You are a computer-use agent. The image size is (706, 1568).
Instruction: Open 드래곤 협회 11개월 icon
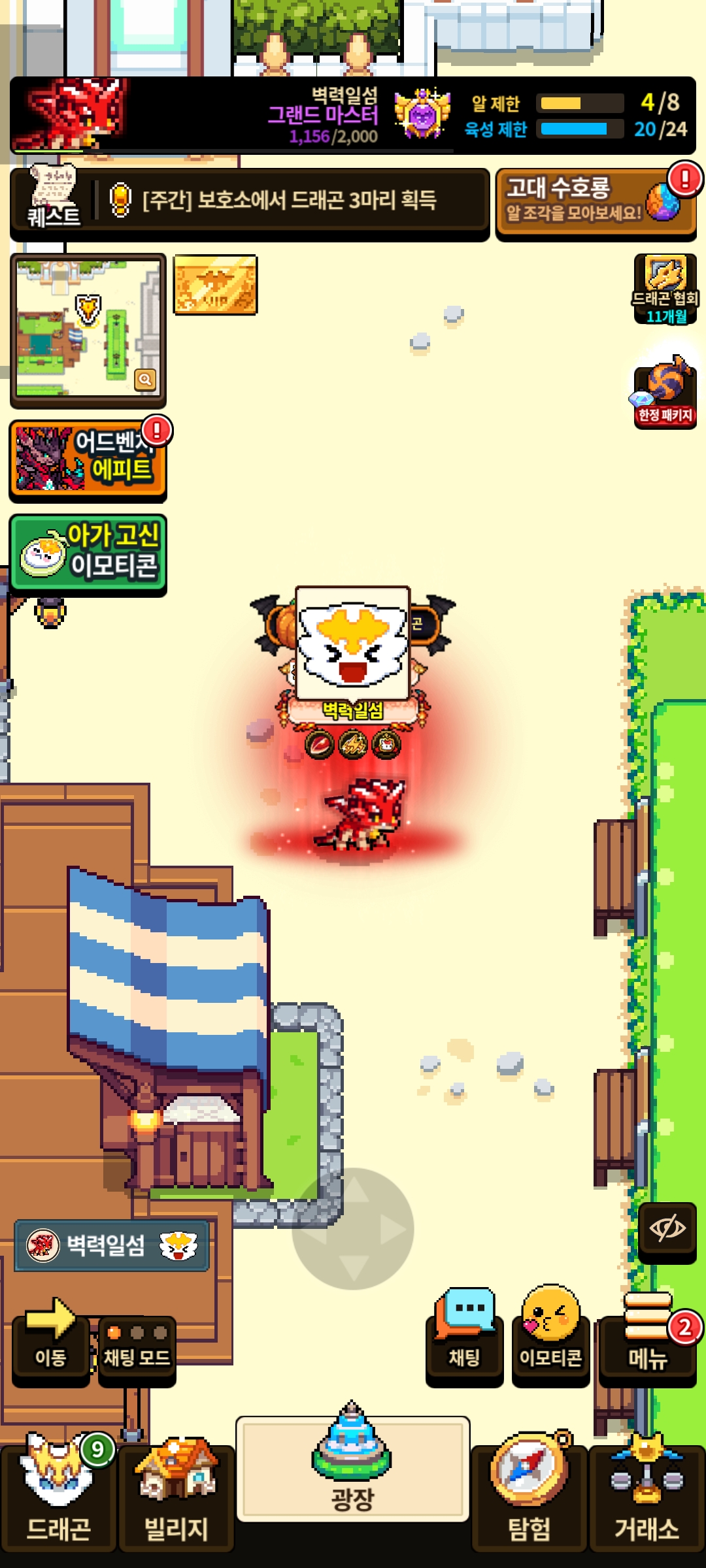pos(665,289)
